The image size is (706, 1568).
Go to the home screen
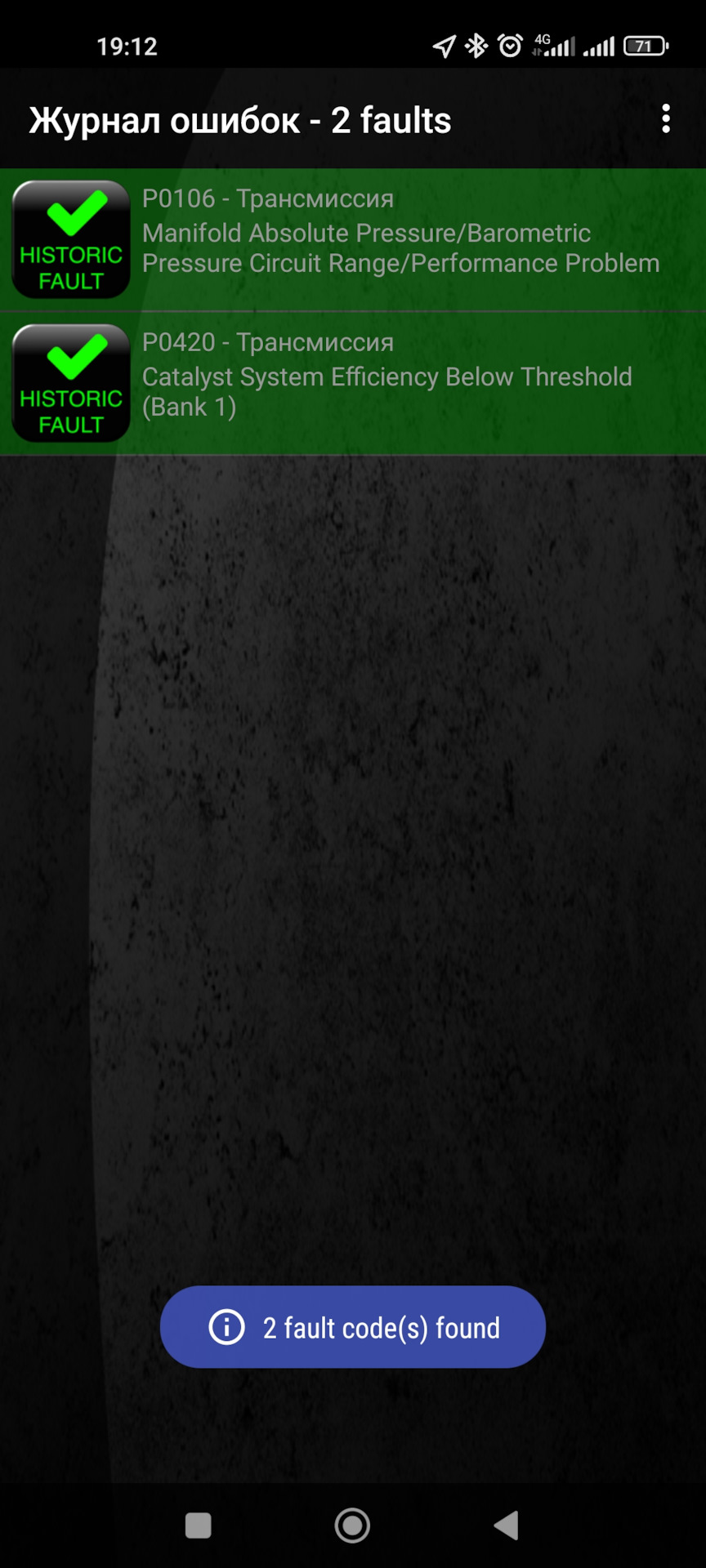coord(352,1525)
